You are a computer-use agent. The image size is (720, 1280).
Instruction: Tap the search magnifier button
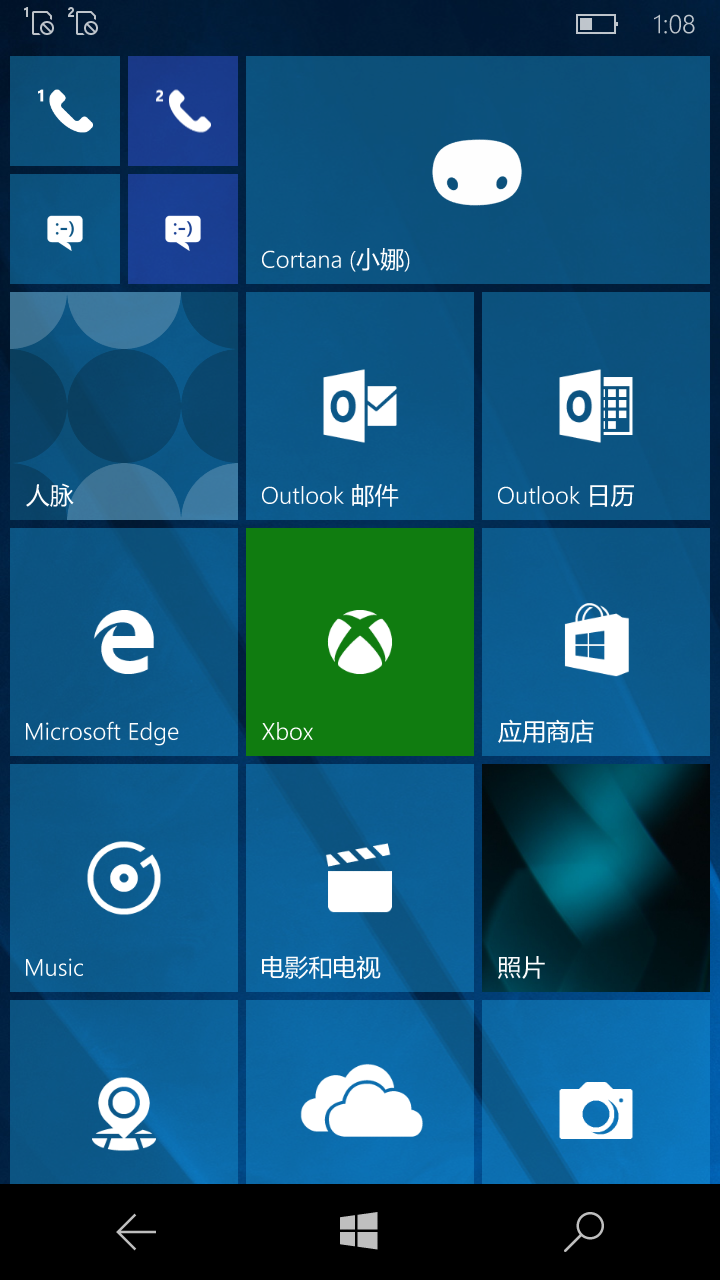(584, 1232)
